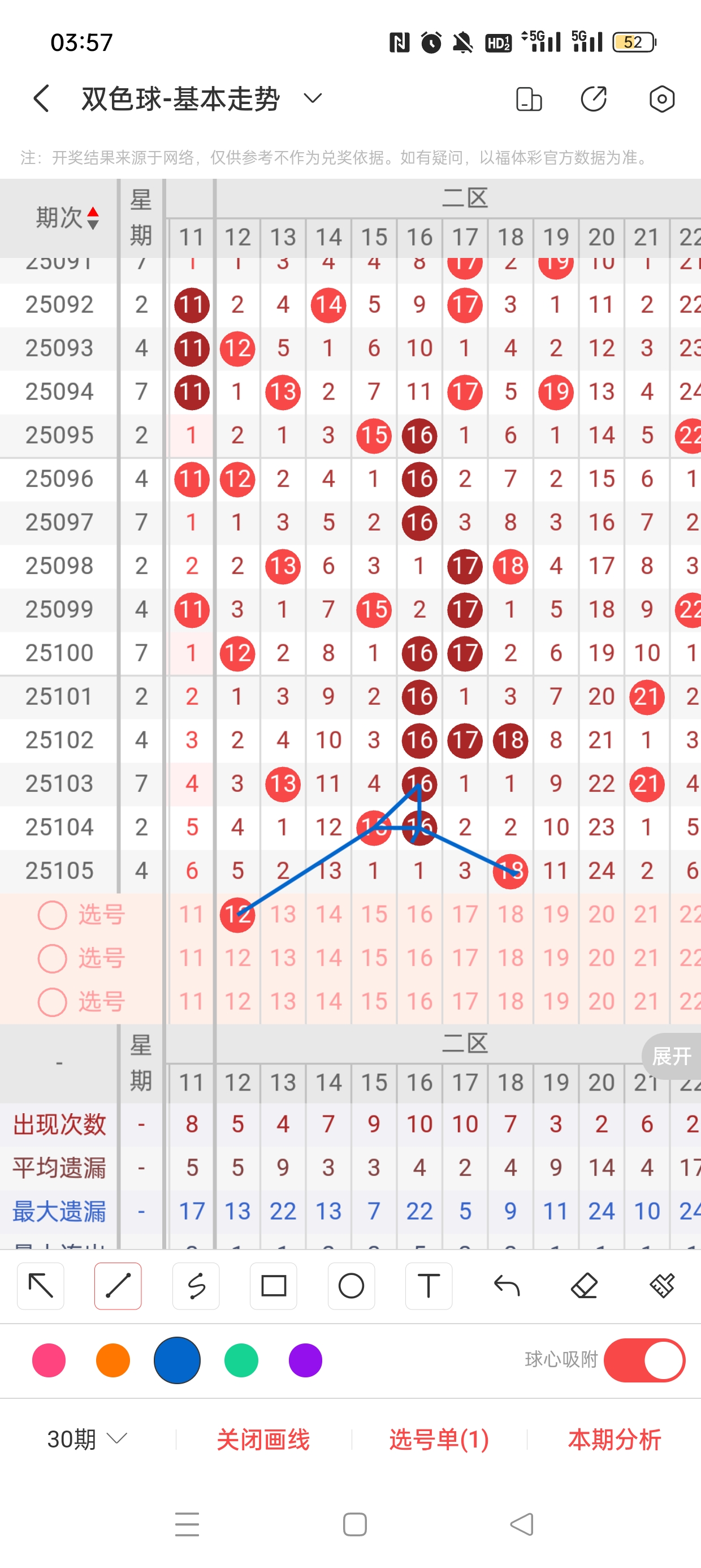Pick the text annotation tool

click(429, 1286)
